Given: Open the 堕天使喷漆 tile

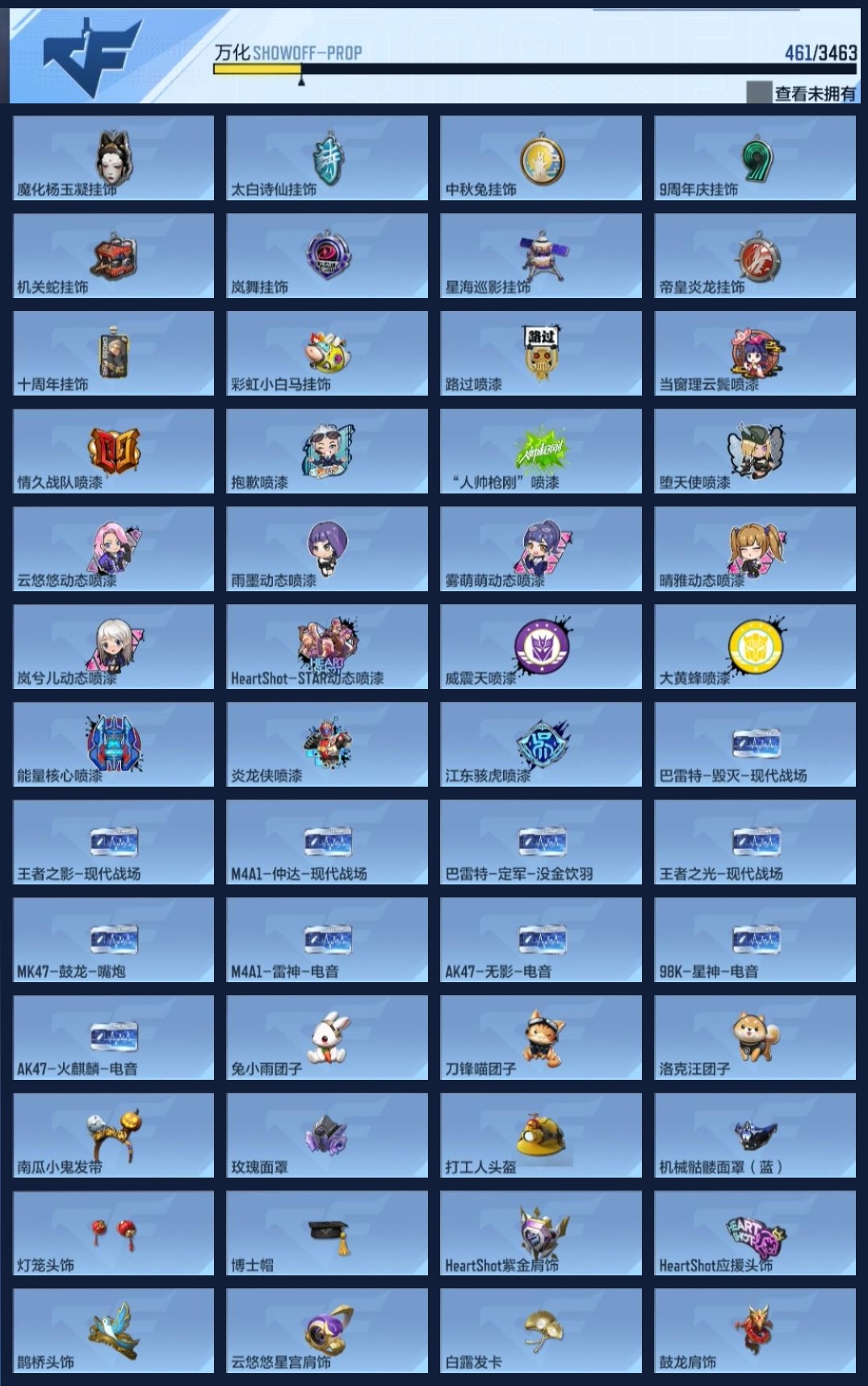Looking at the screenshot, I should pyautogui.click(x=755, y=451).
